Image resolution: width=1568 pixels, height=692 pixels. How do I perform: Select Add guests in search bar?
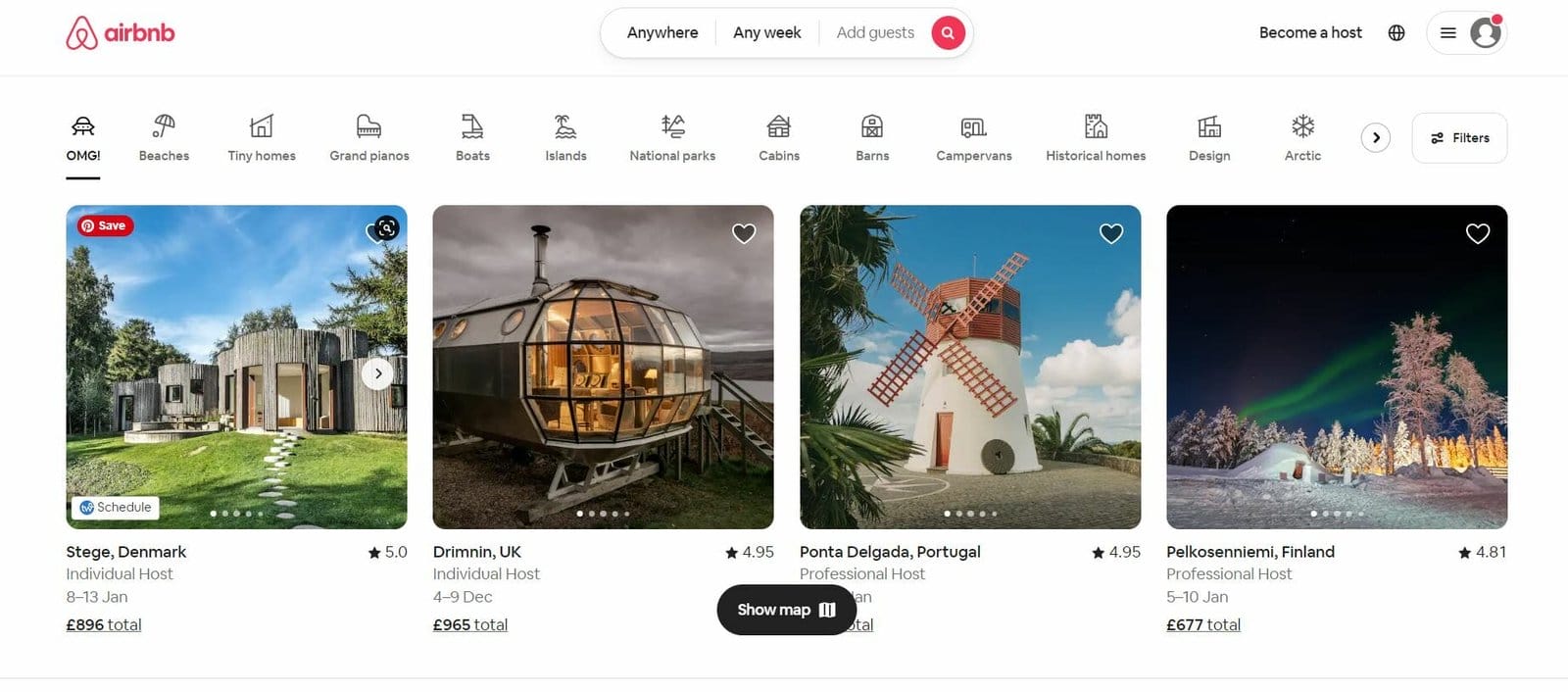[874, 32]
